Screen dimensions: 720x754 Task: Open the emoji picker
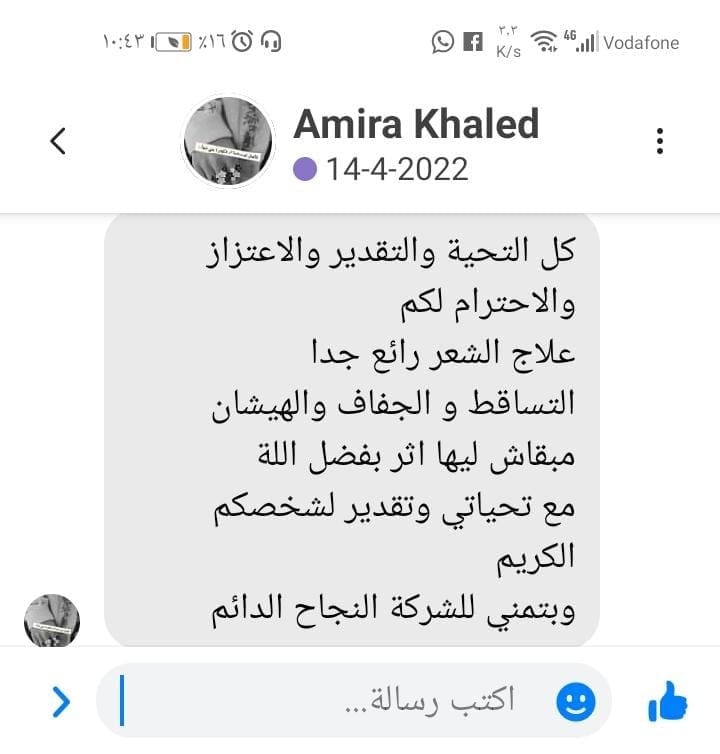pyautogui.click(x=575, y=700)
